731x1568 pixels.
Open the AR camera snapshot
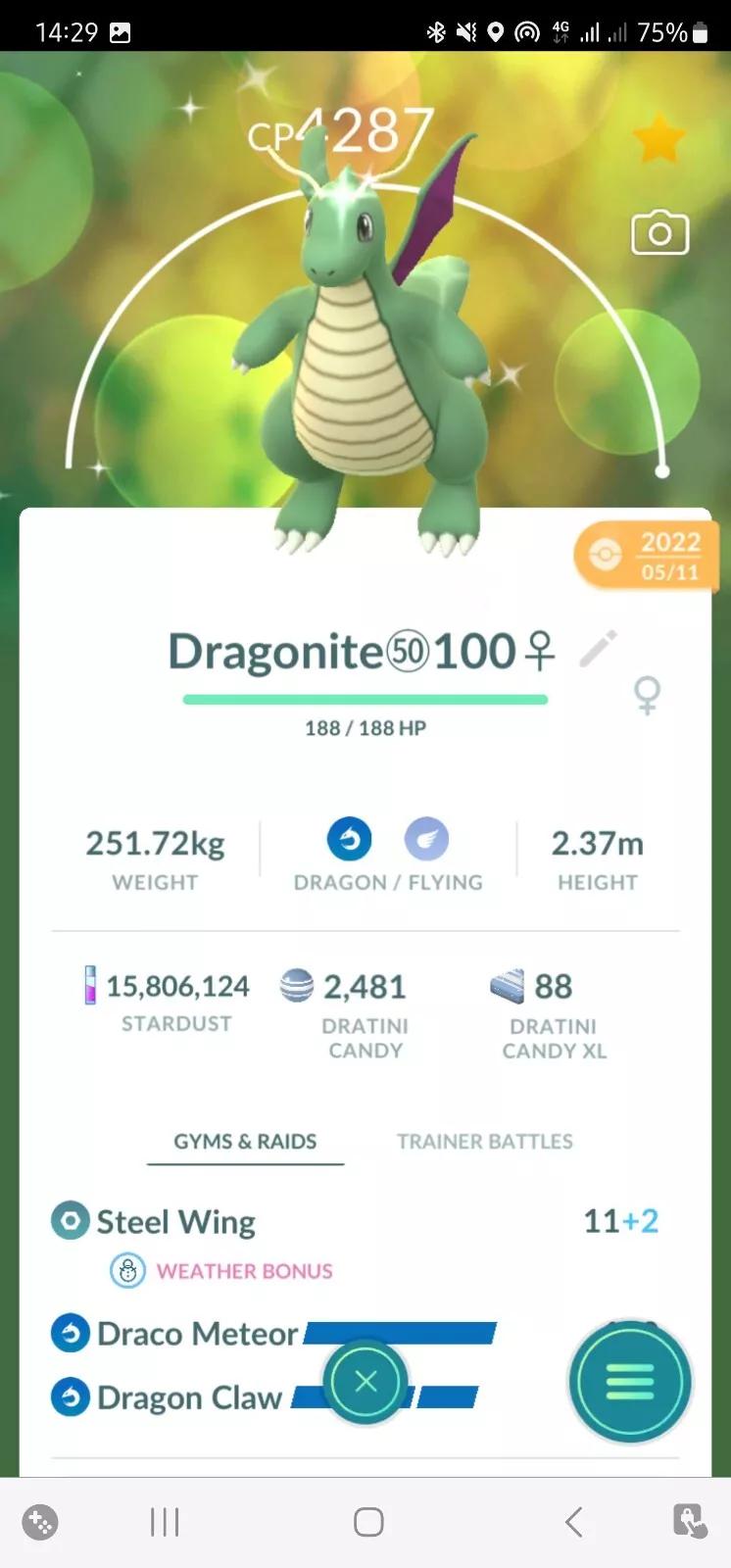659,233
